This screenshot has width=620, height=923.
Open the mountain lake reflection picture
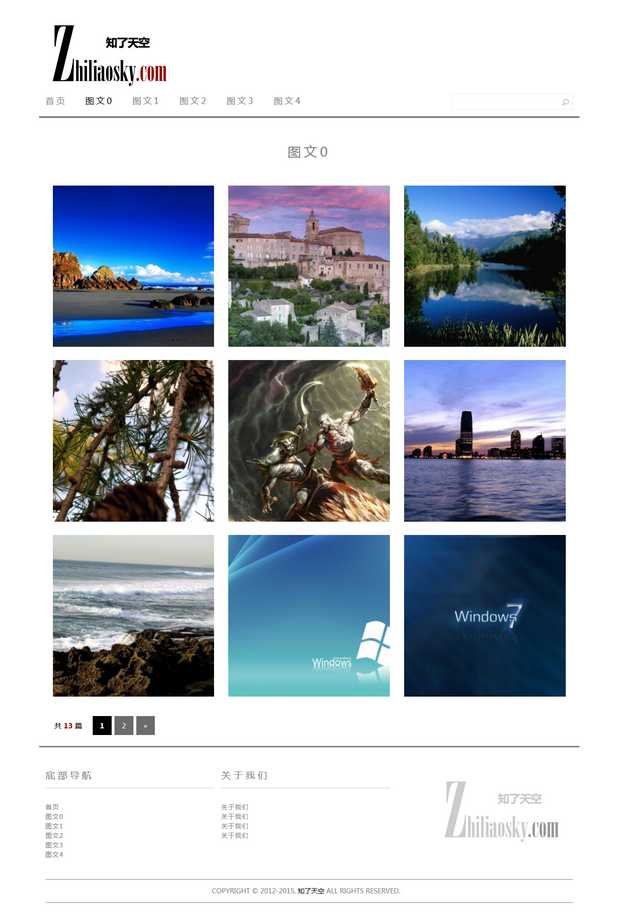[x=484, y=266]
